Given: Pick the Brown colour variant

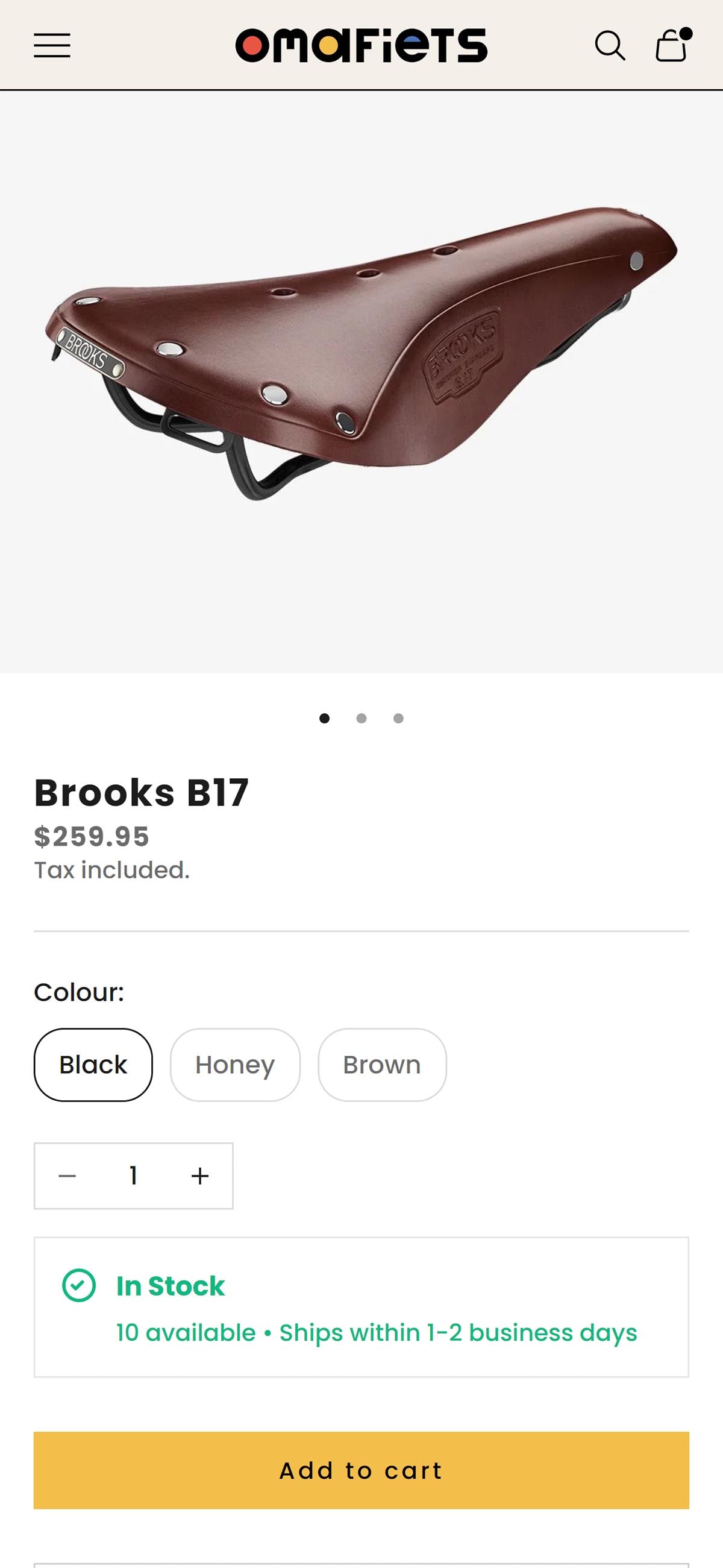Looking at the screenshot, I should 381,1065.
